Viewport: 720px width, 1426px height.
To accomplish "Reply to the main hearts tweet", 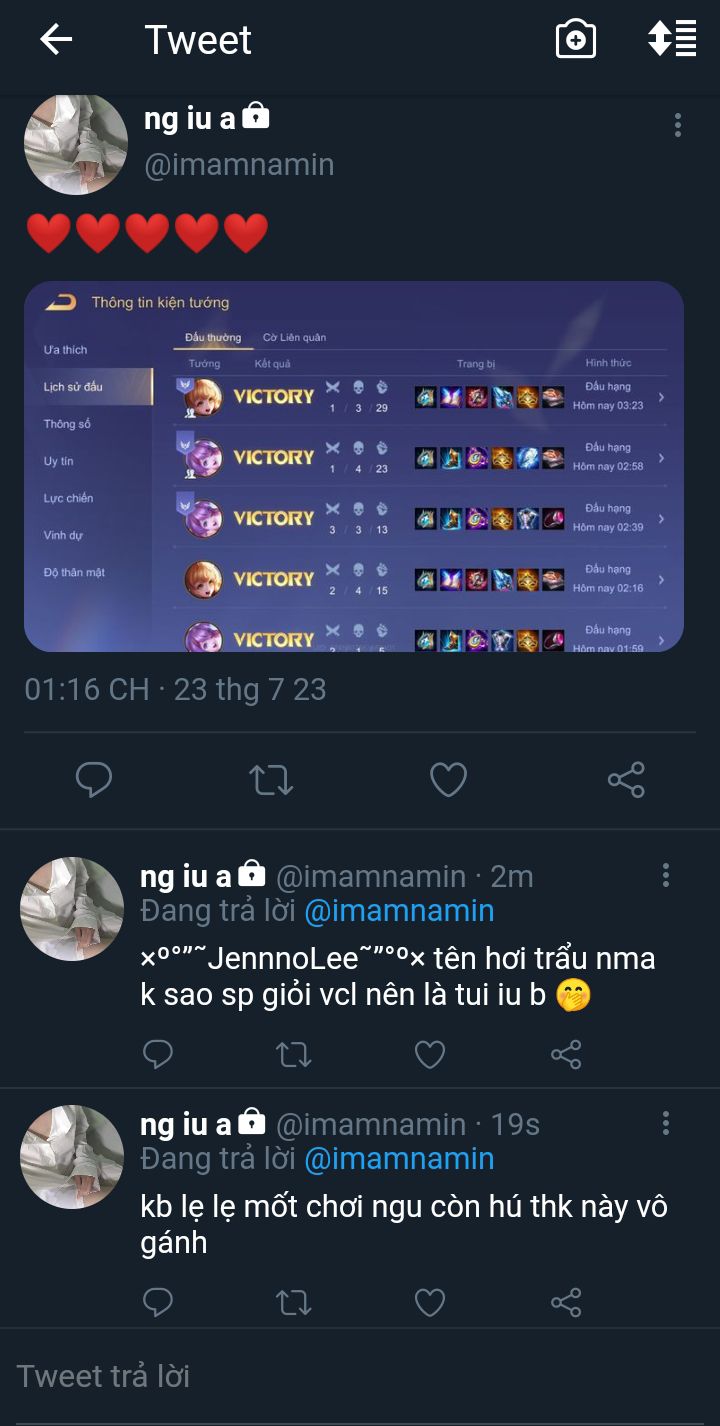I will (94, 779).
